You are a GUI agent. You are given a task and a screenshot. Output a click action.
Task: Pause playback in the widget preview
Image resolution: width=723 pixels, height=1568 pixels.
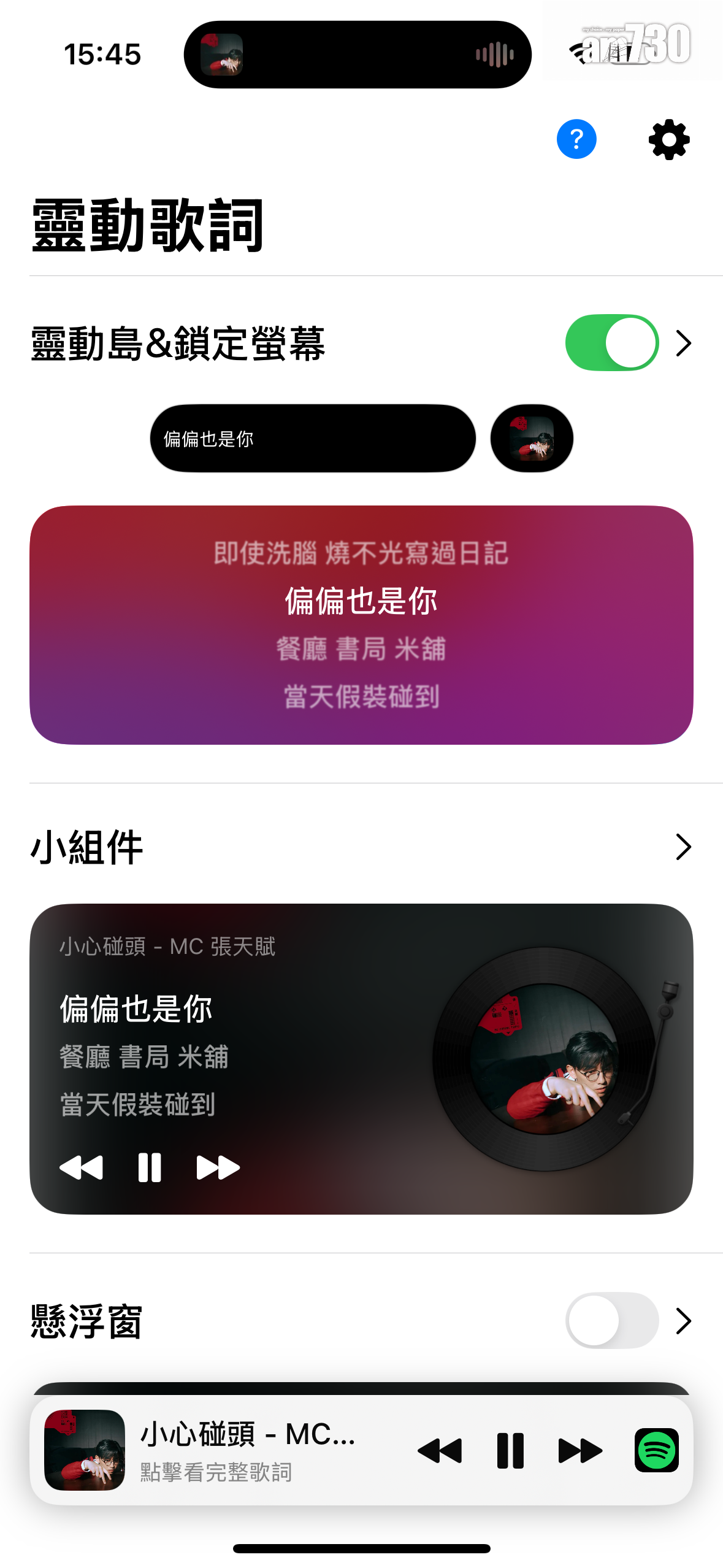pyautogui.click(x=149, y=1167)
